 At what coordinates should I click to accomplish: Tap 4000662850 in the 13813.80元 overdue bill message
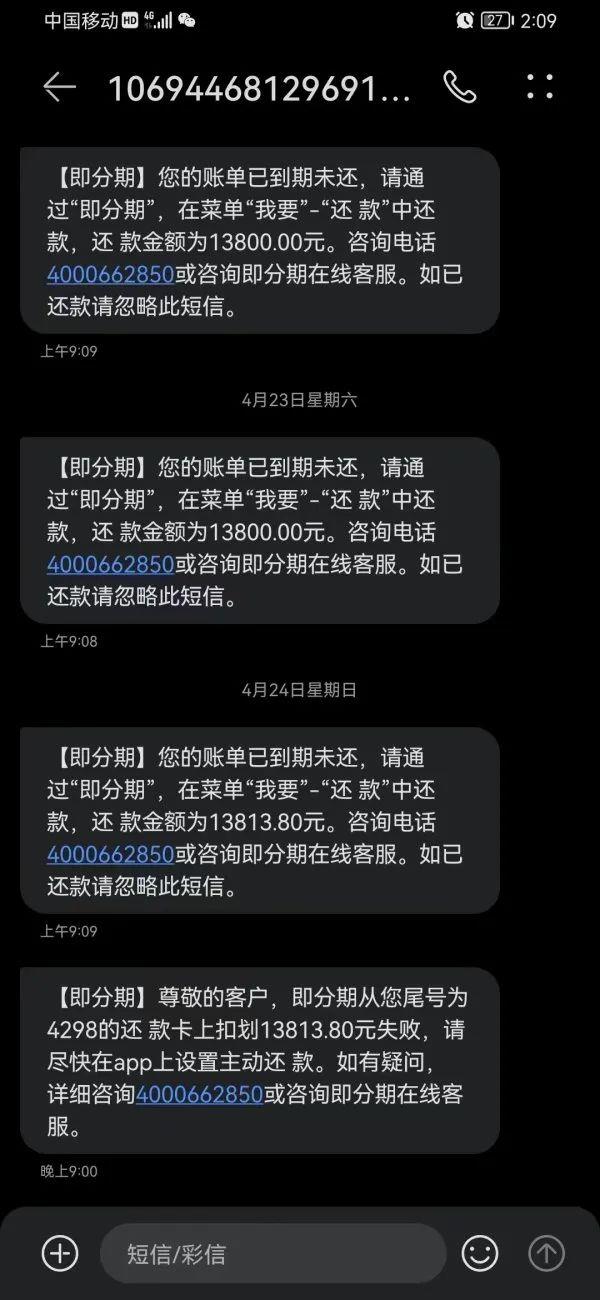click(110, 854)
